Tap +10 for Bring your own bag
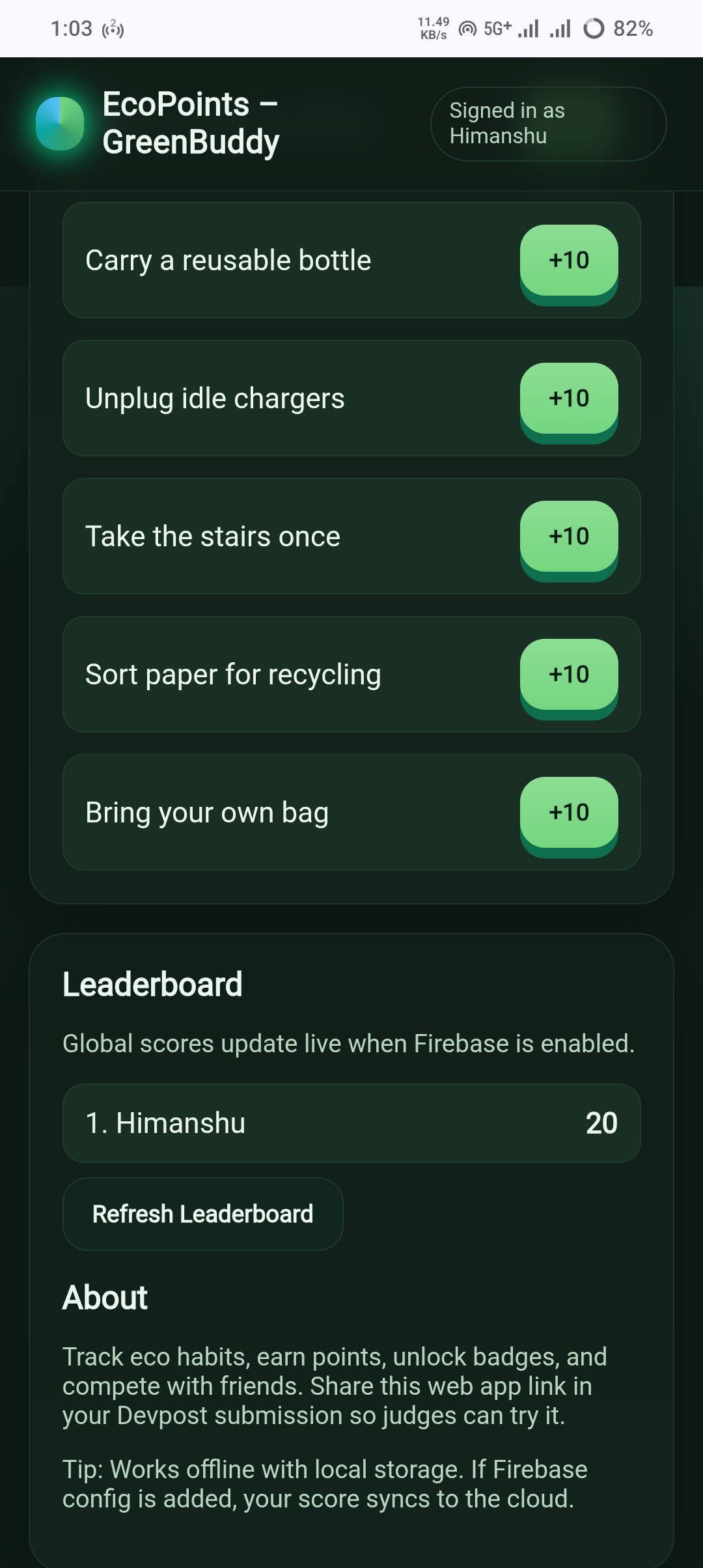The image size is (703, 1568). click(568, 813)
